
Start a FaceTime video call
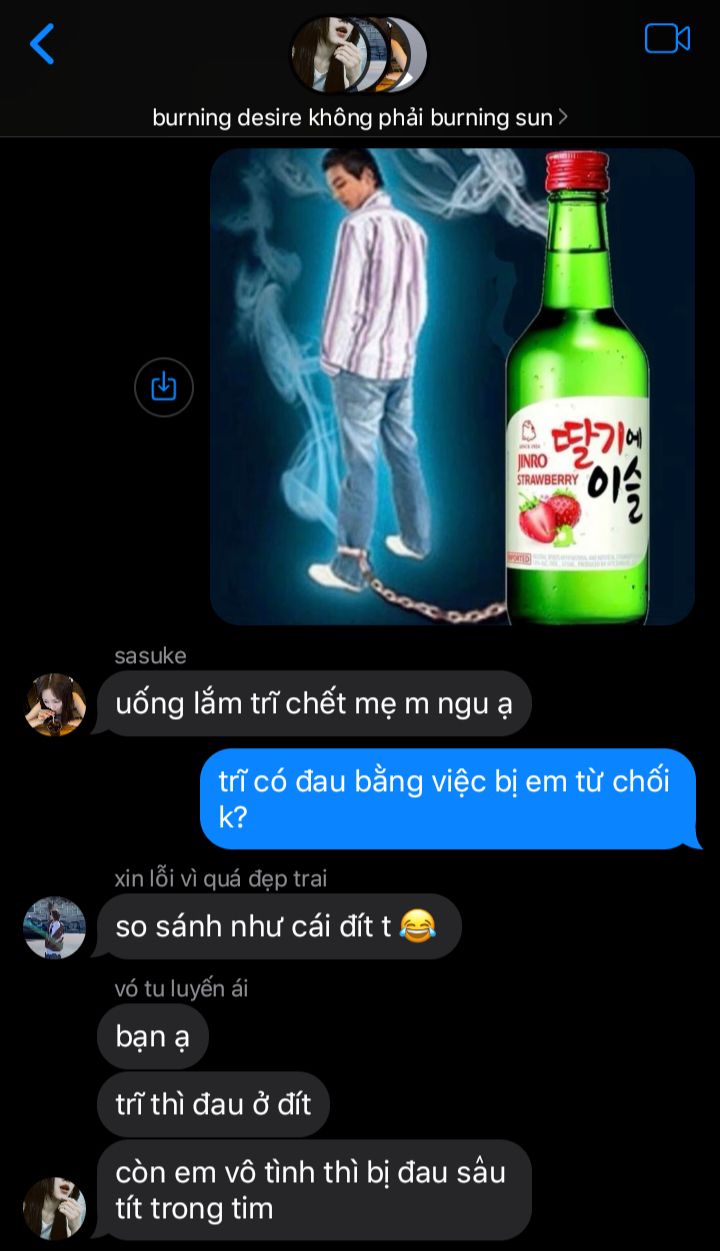point(667,39)
